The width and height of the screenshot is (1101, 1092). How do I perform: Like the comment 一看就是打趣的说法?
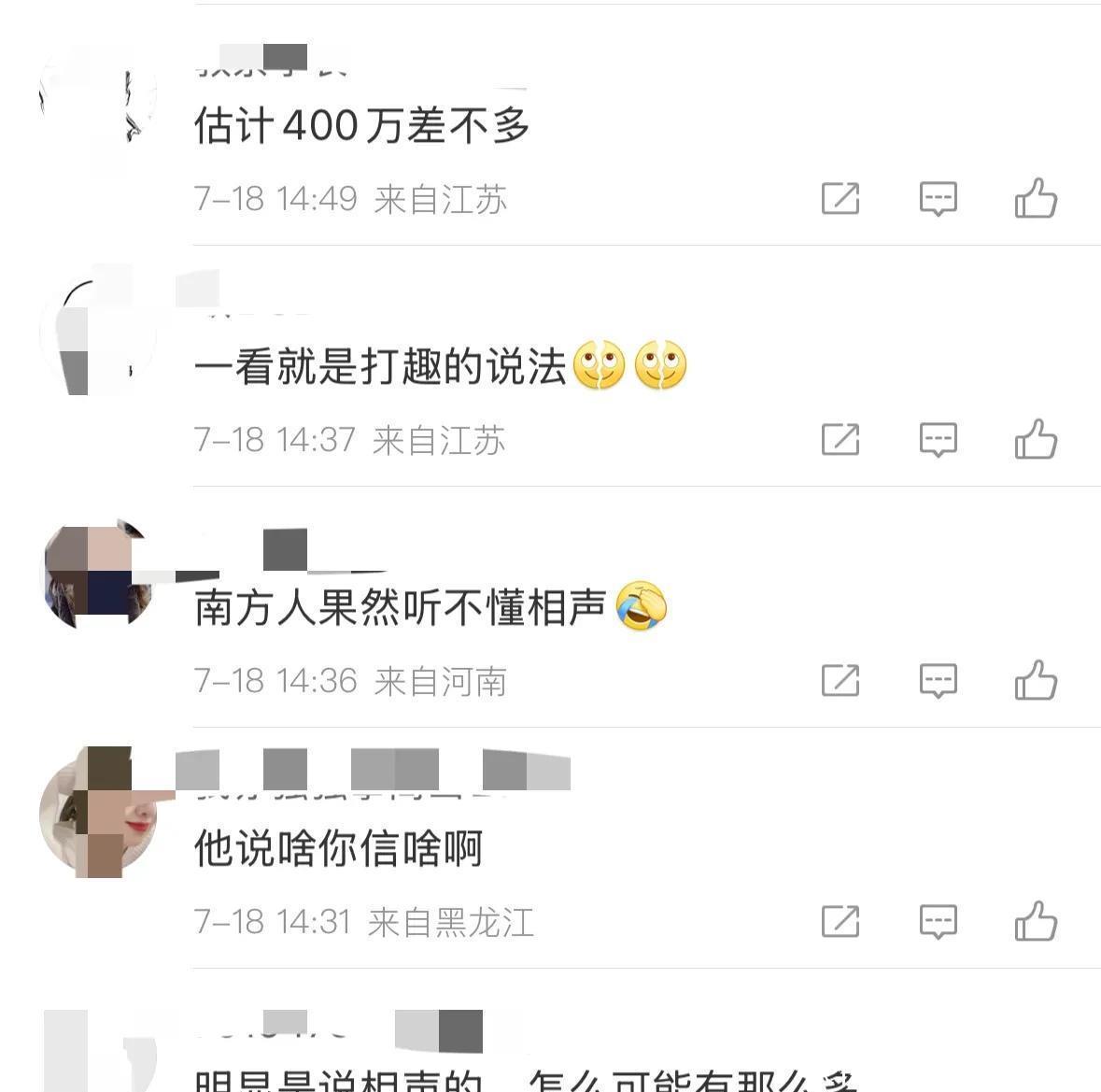point(1036,438)
